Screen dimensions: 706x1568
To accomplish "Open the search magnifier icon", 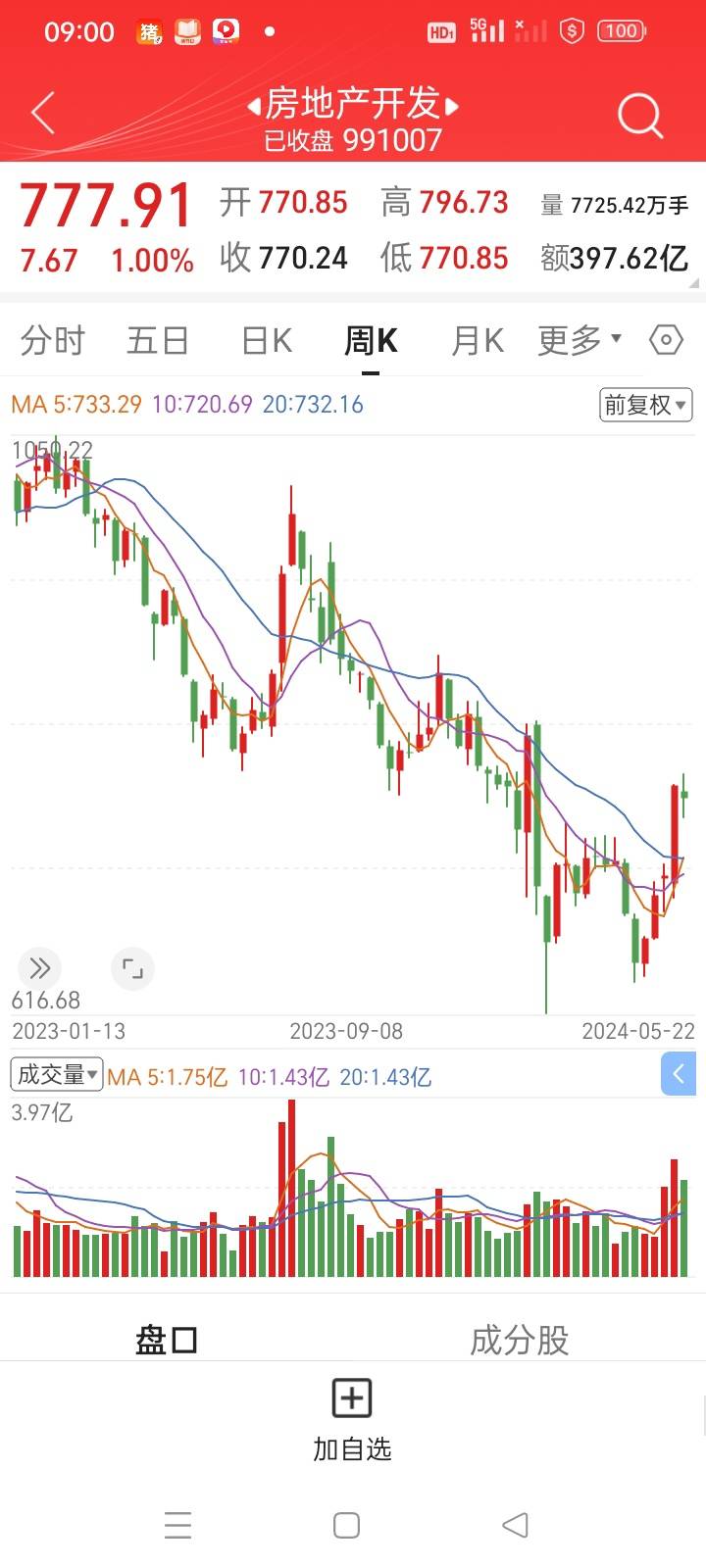I will click(x=640, y=116).
